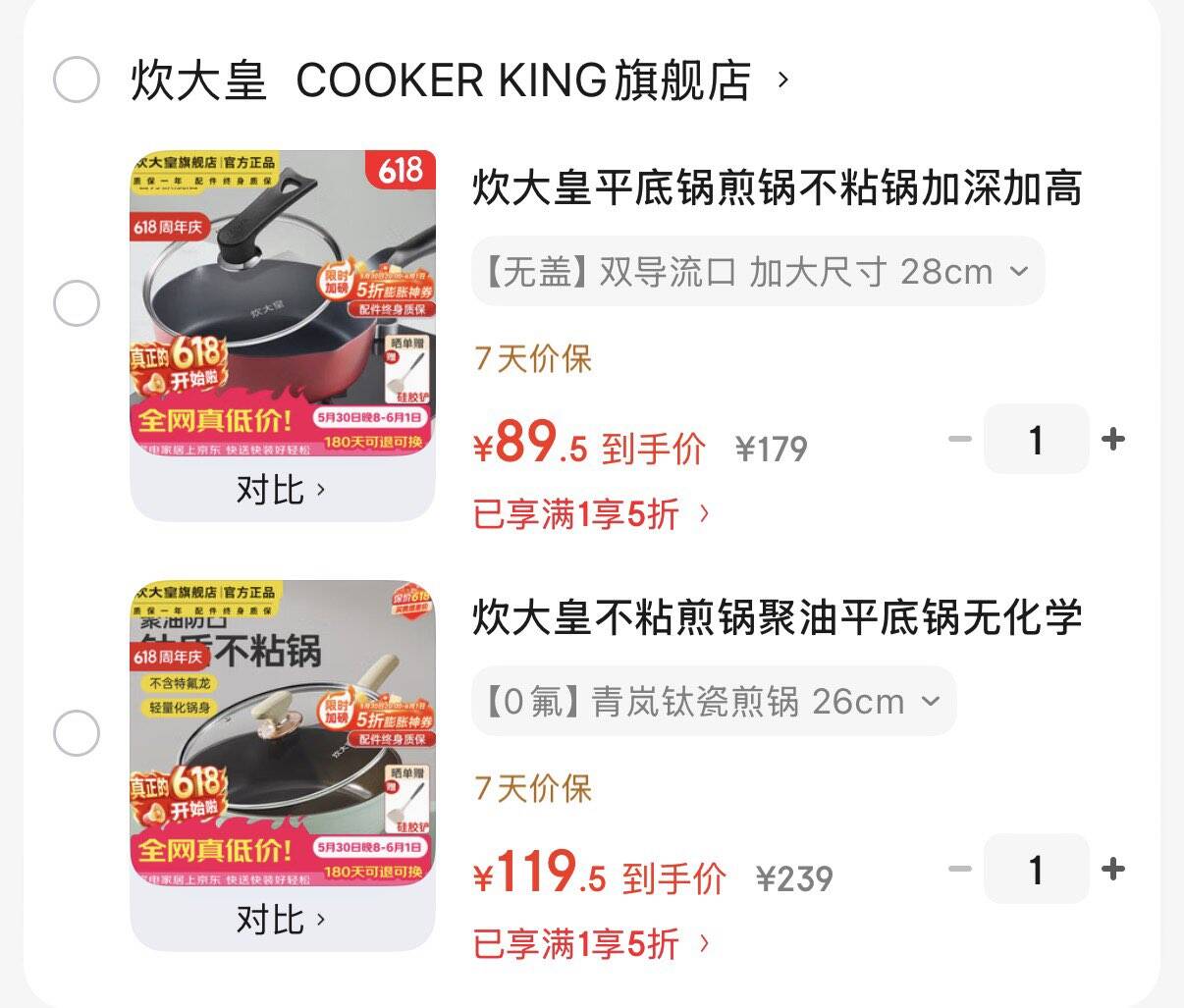1184x1008 pixels.
Task: Select the 119.5 yuan 不粘煎锅 item checkbox
Action: 77,733
